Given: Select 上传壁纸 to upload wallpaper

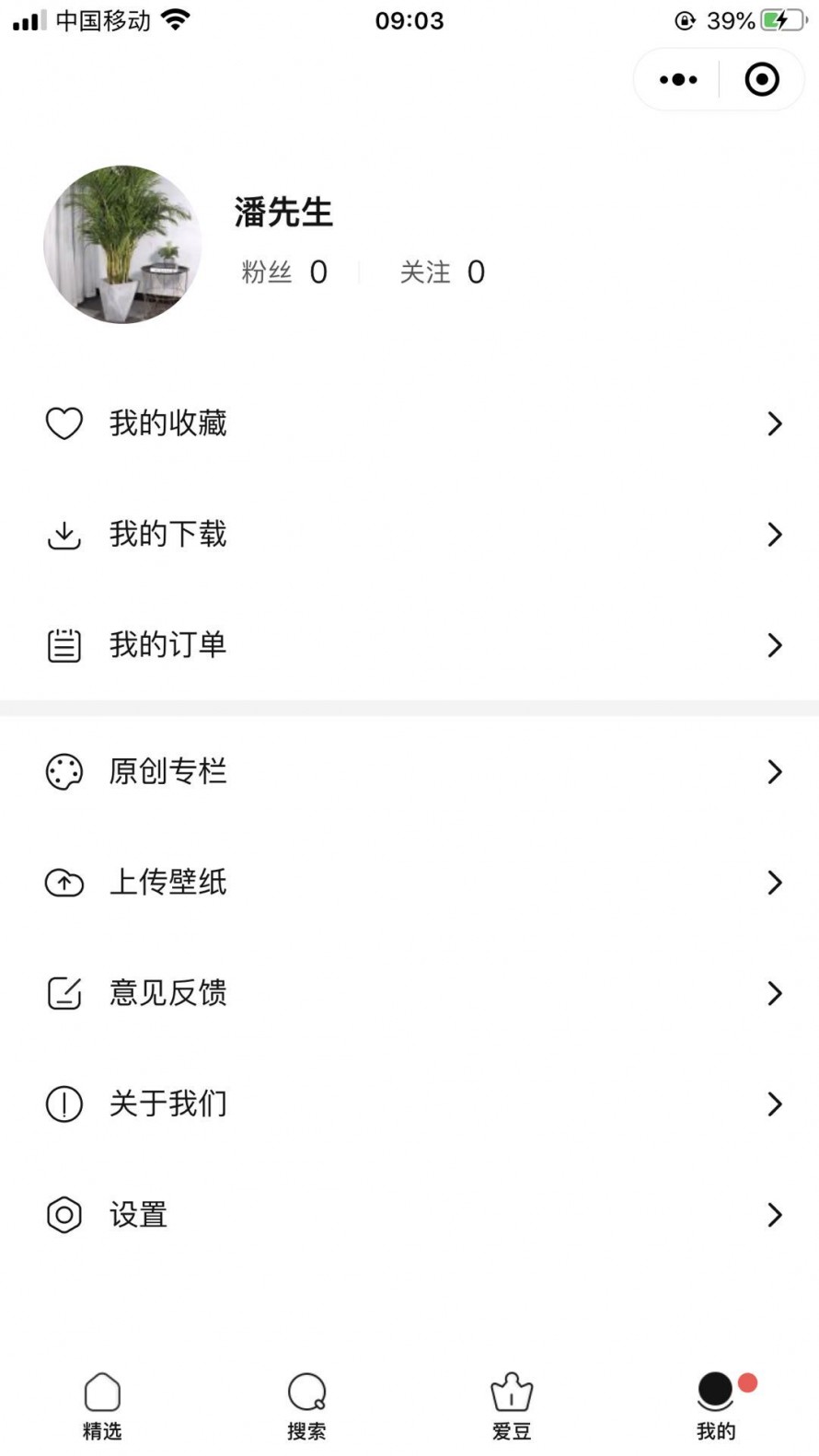Looking at the screenshot, I should pyautogui.click(x=409, y=882).
